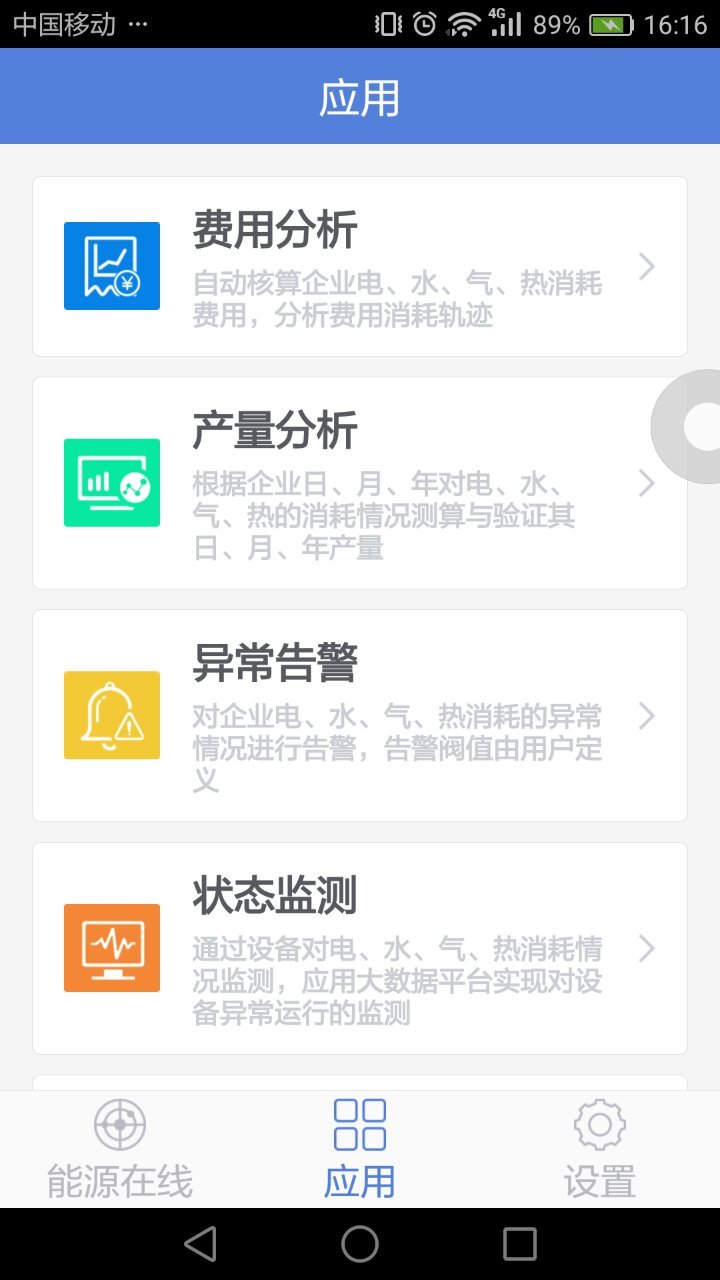Screen dimensions: 720x1280
Task: Open the 异常告警 card
Action: point(360,715)
